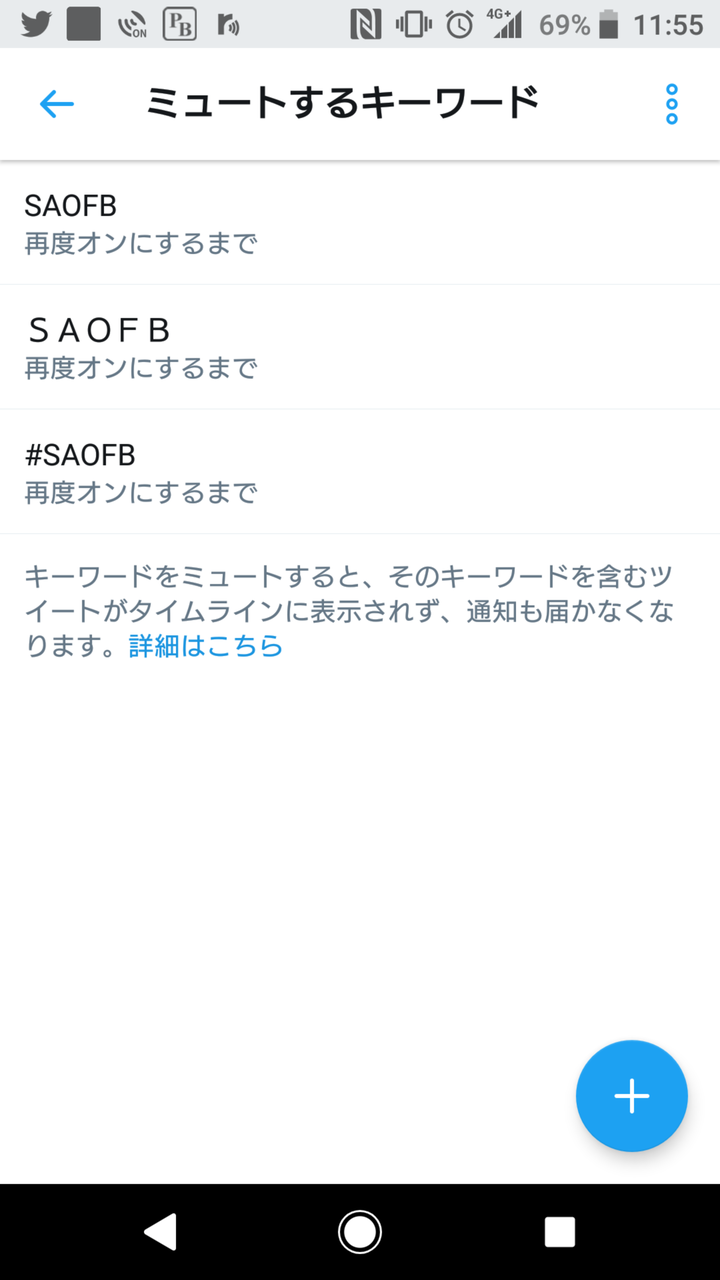Go back using the top-left arrow
The width and height of the screenshot is (720, 1280).
pyautogui.click(x=57, y=104)
